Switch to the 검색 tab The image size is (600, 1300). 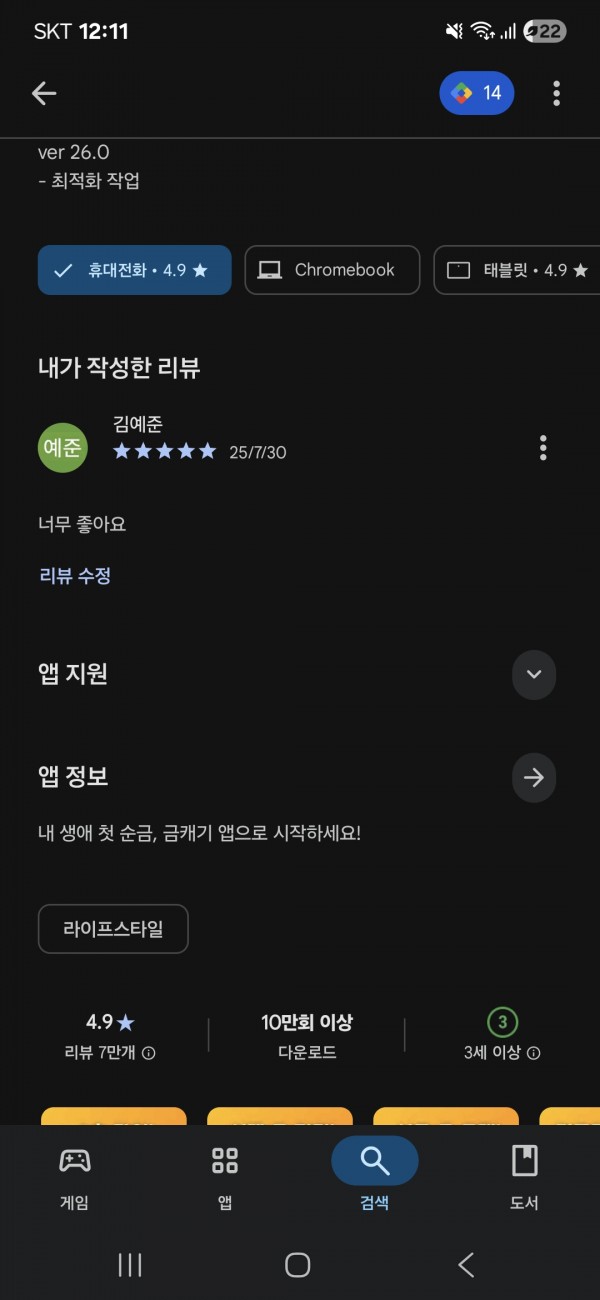coord(375,1177)
